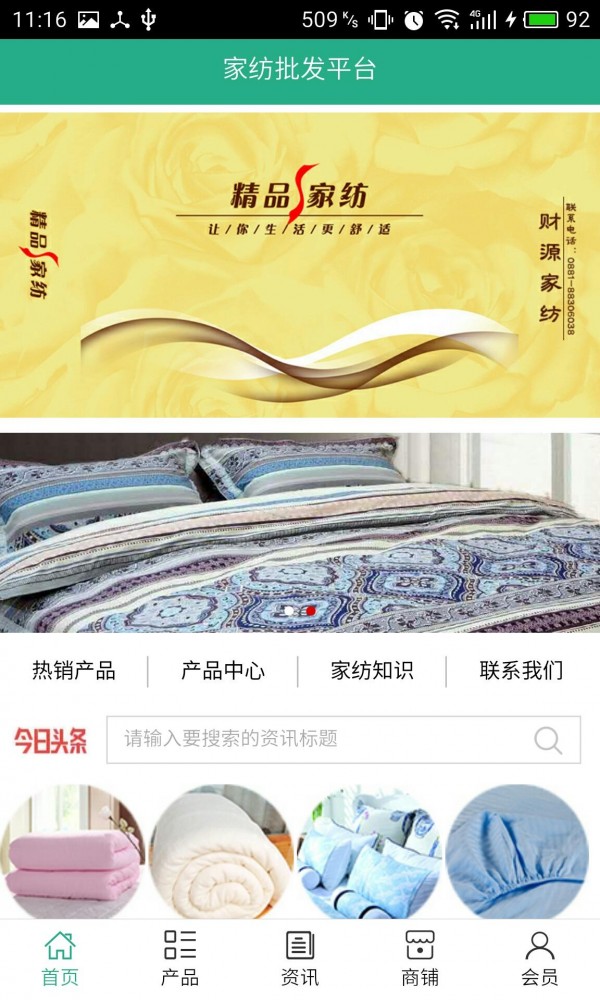Viewport: 600px width, 1000px height.
Task: Open 家纺知识 section
Action: tap(372, 671)
